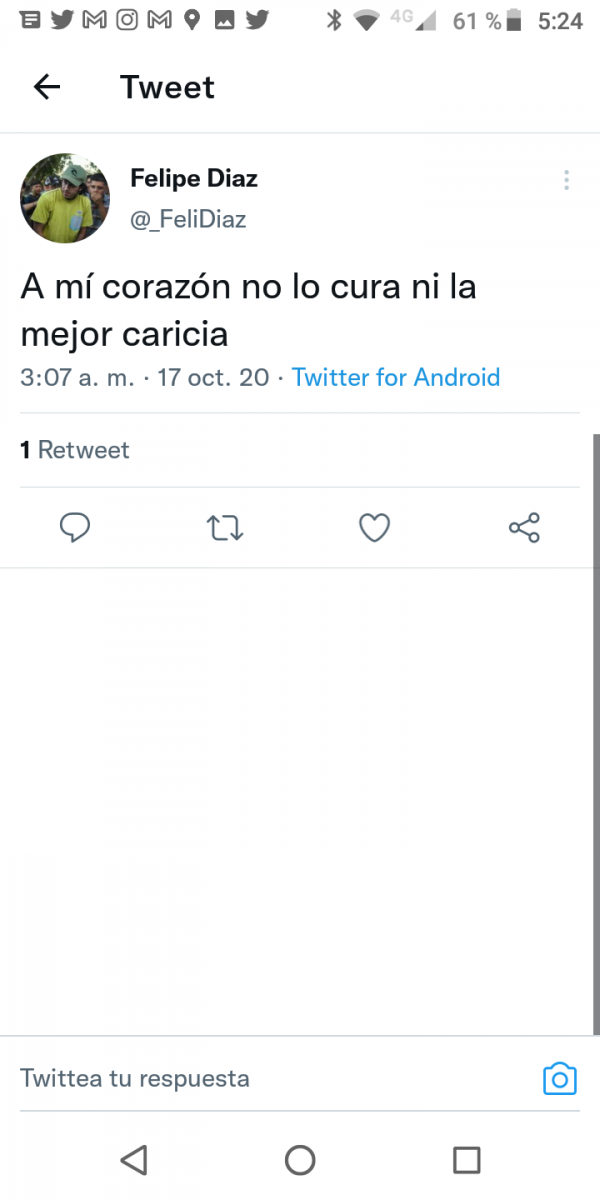Tap the Twittea tu respuesta field
This screenshot has width=600, height=1200.
click(270, 1078)
